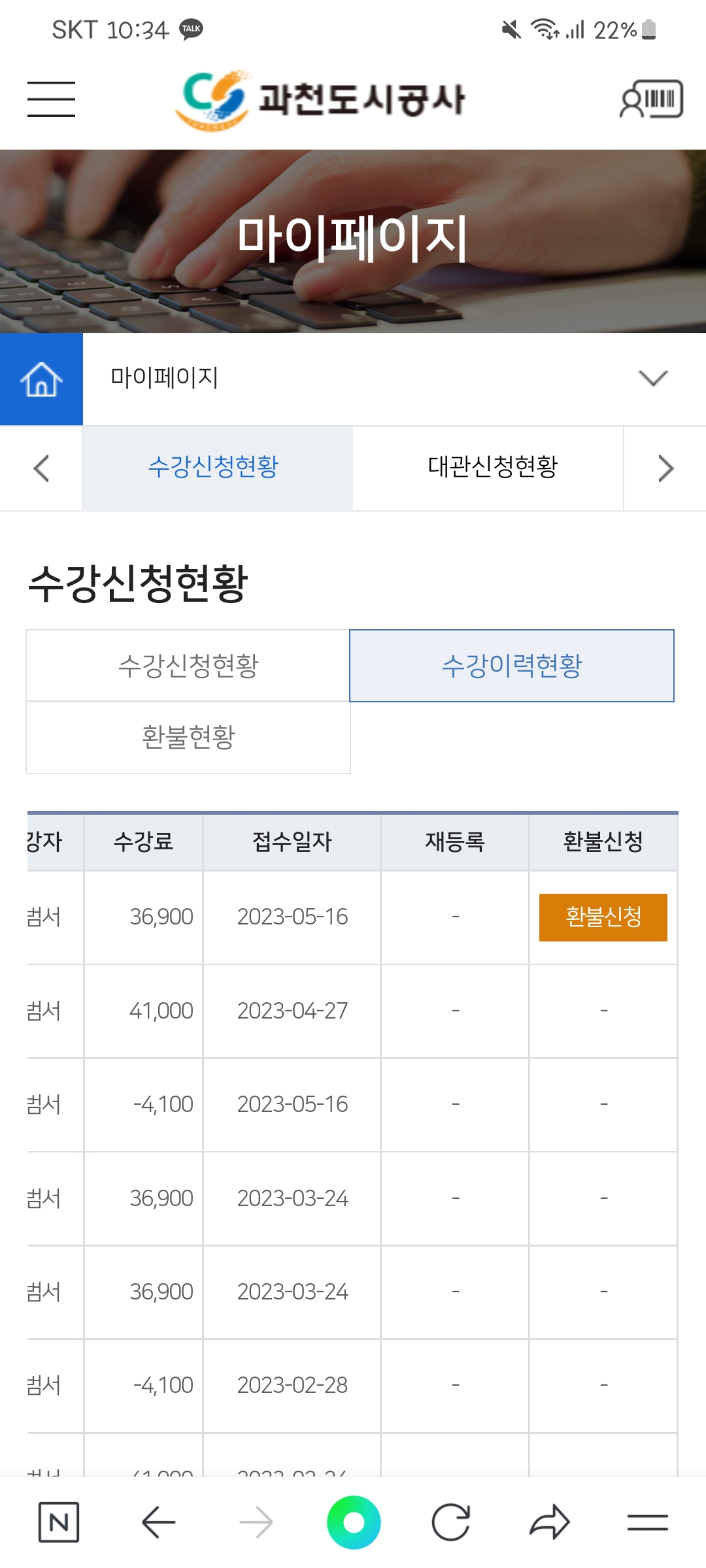Image resolution: width=706 pixels, height=1568 pixels.
Task: Tap the 과천도시공사 logo
Action: pyautogui.click(x=320, y=99)
